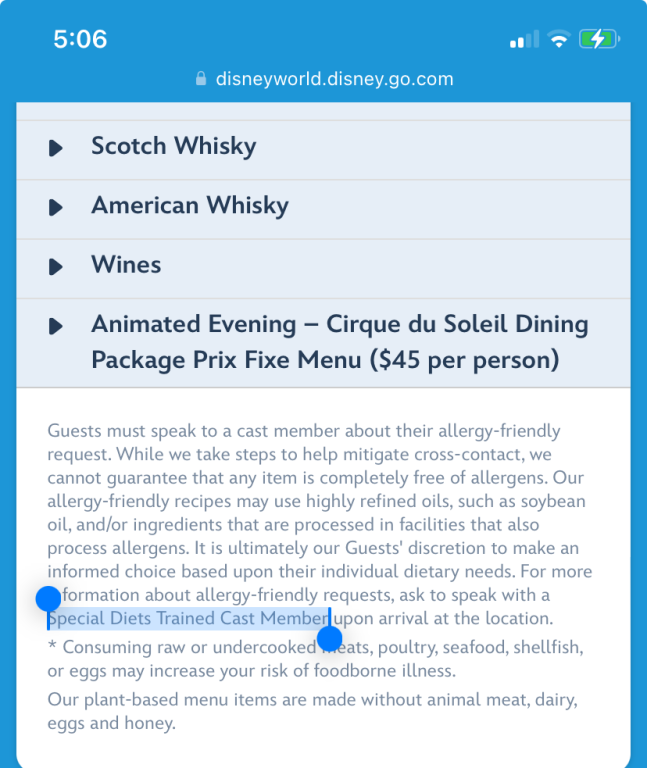Tap the disneyworld.disney.go.com address bar

coord(324,79)
